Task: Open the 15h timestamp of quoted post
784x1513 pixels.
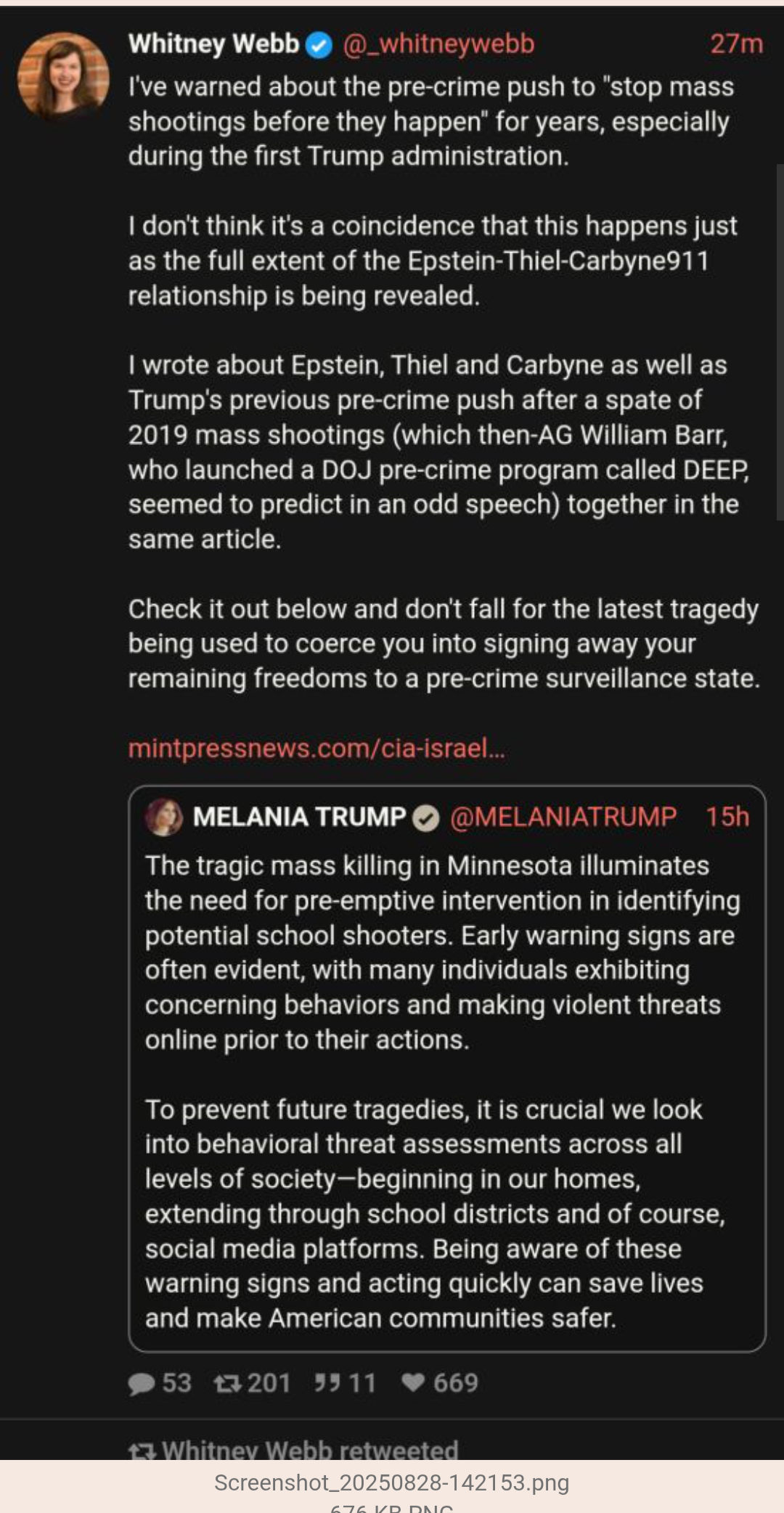Action: point(727,817)
